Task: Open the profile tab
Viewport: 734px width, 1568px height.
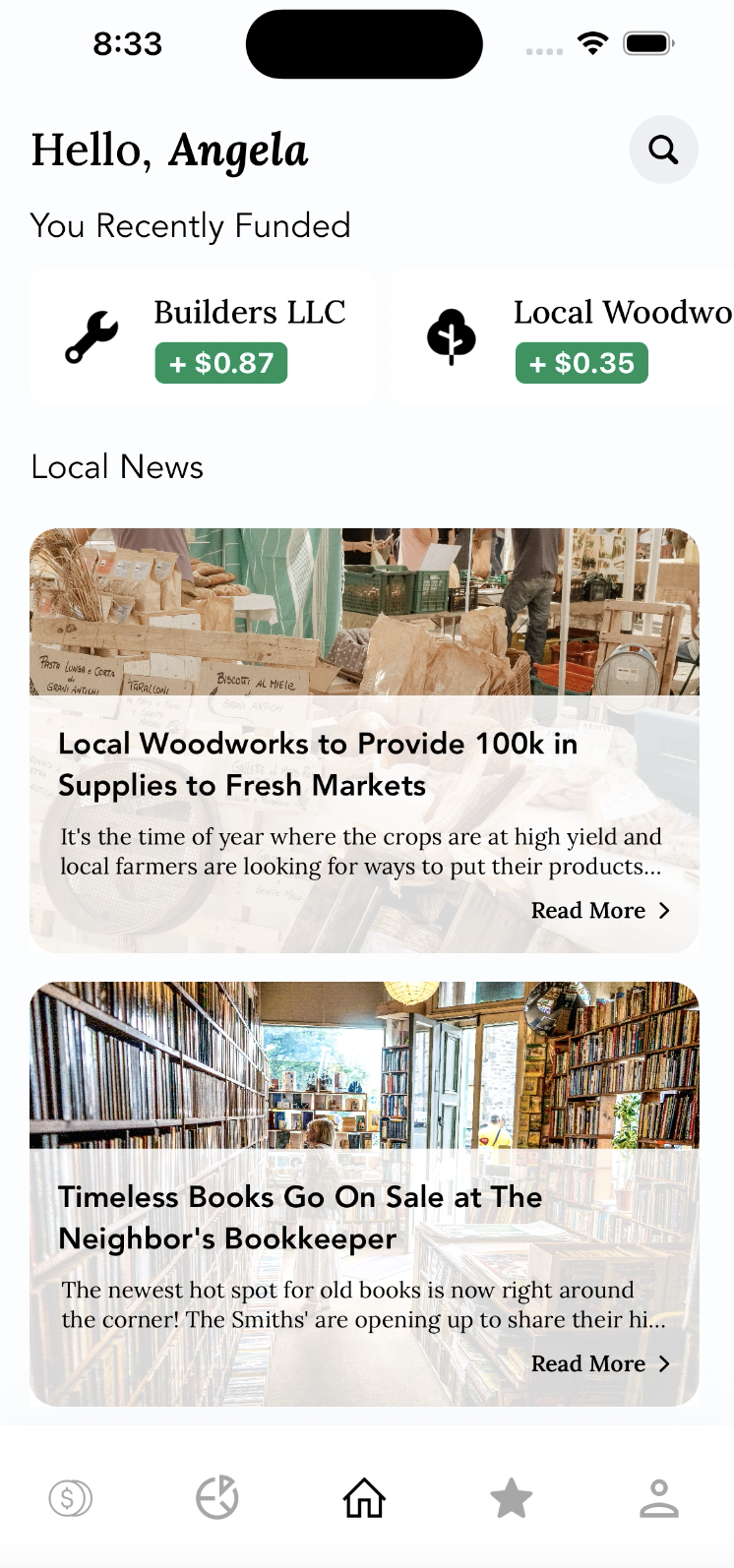Action: [658, 1498]
